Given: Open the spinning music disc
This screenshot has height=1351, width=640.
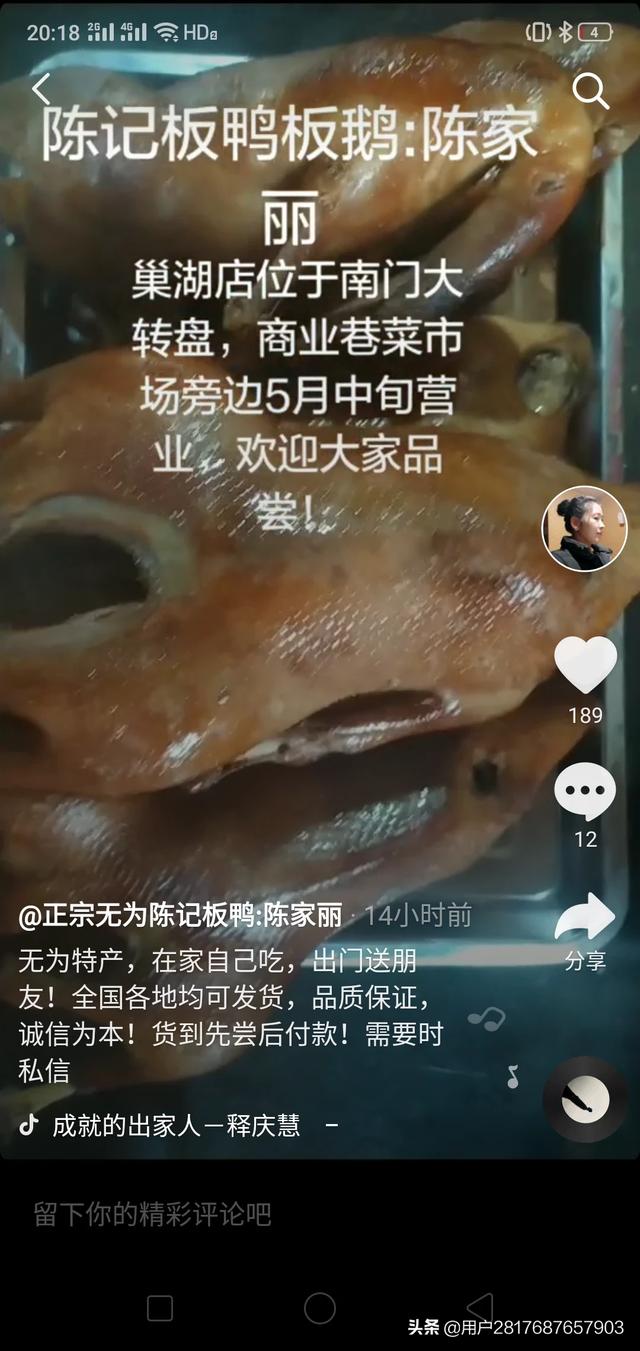Looking at the screenshot, I should click(585, 1099).
